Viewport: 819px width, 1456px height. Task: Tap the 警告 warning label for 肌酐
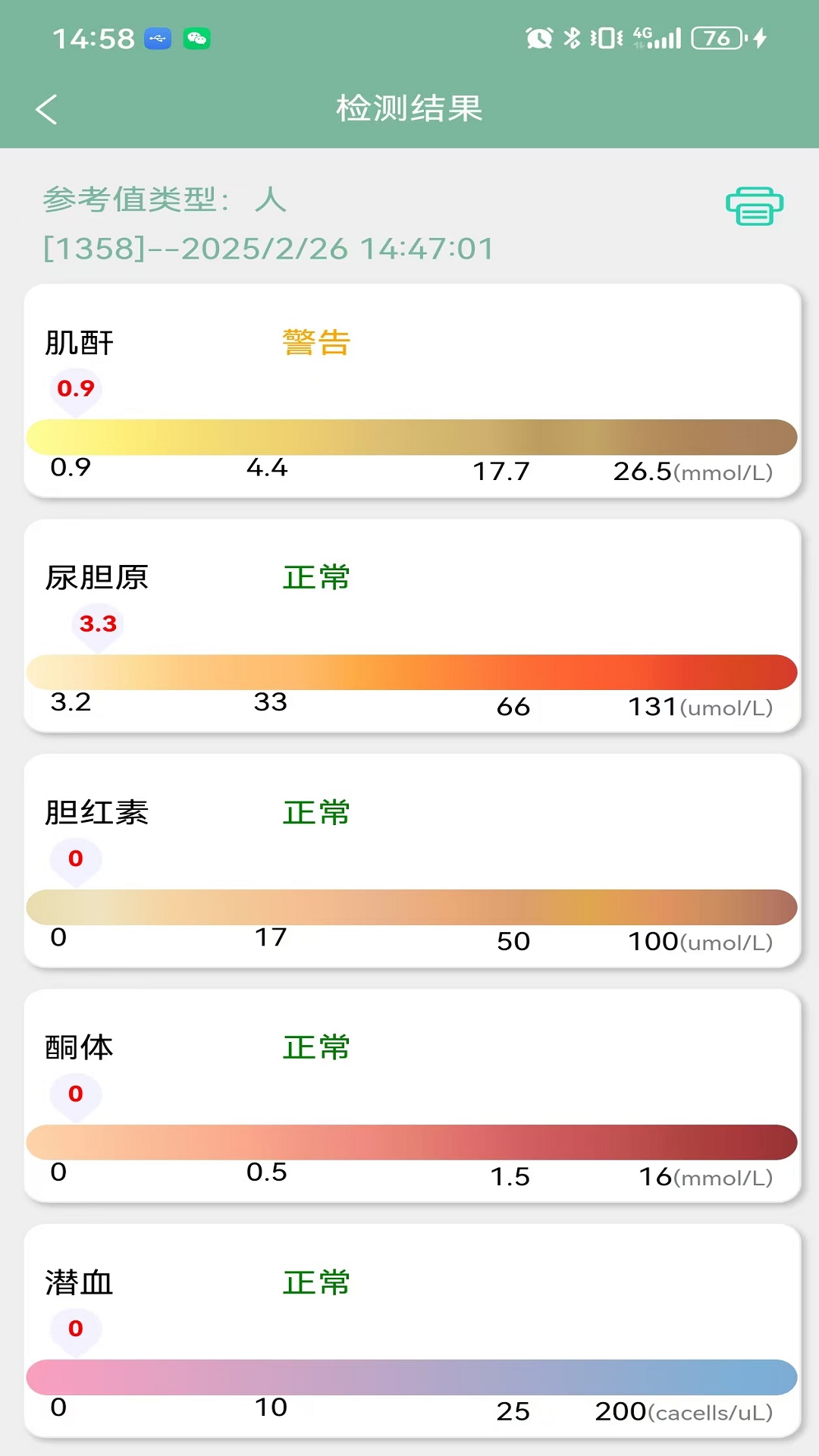click(x=315, y=343)
